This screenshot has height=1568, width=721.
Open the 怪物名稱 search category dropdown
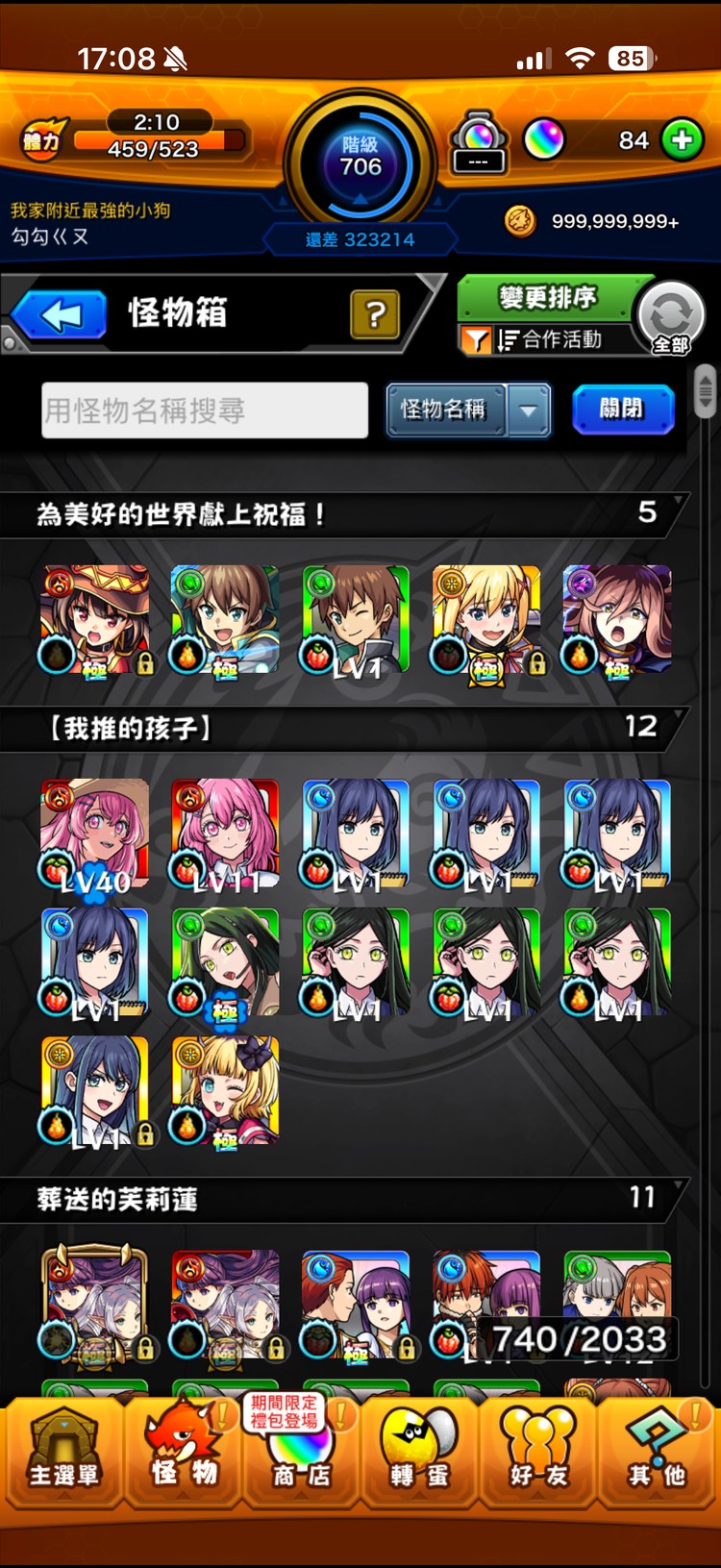468,409
